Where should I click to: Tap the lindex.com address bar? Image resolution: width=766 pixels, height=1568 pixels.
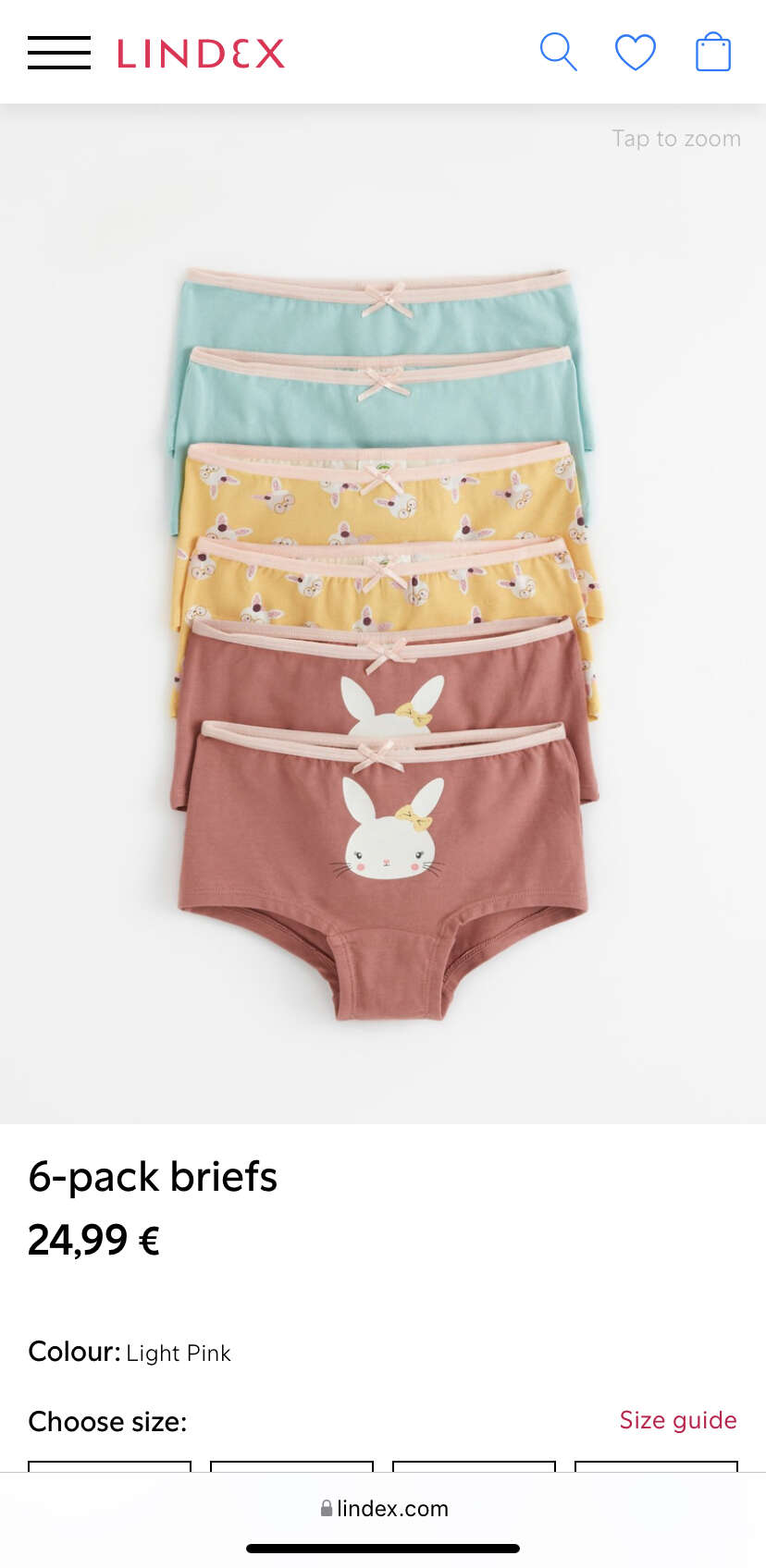click(x=383, y=1508)
